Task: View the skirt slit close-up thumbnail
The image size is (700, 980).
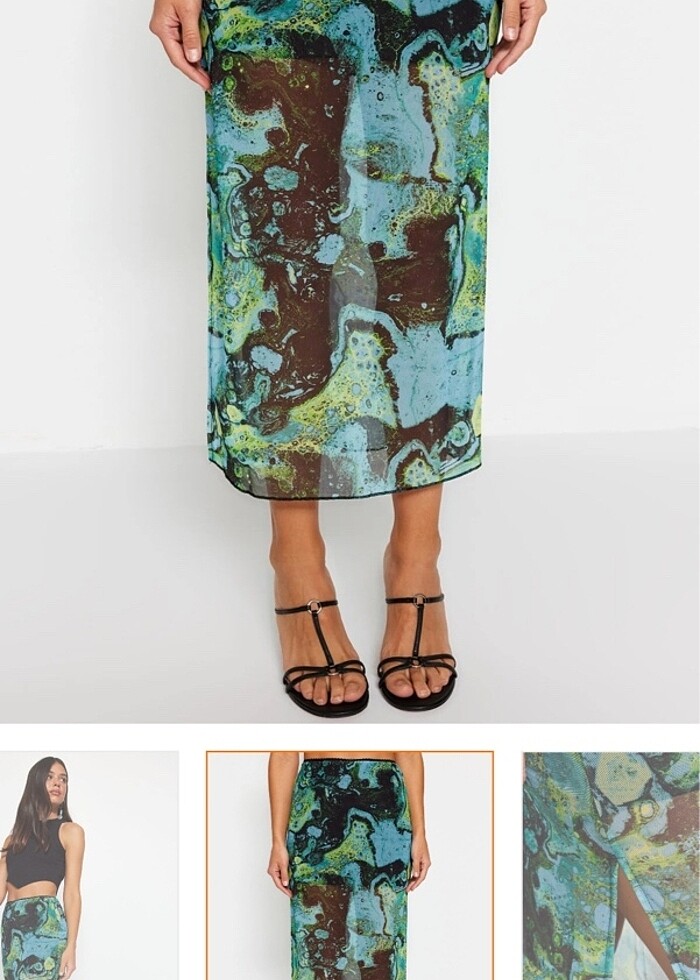Action: [611, 865]
